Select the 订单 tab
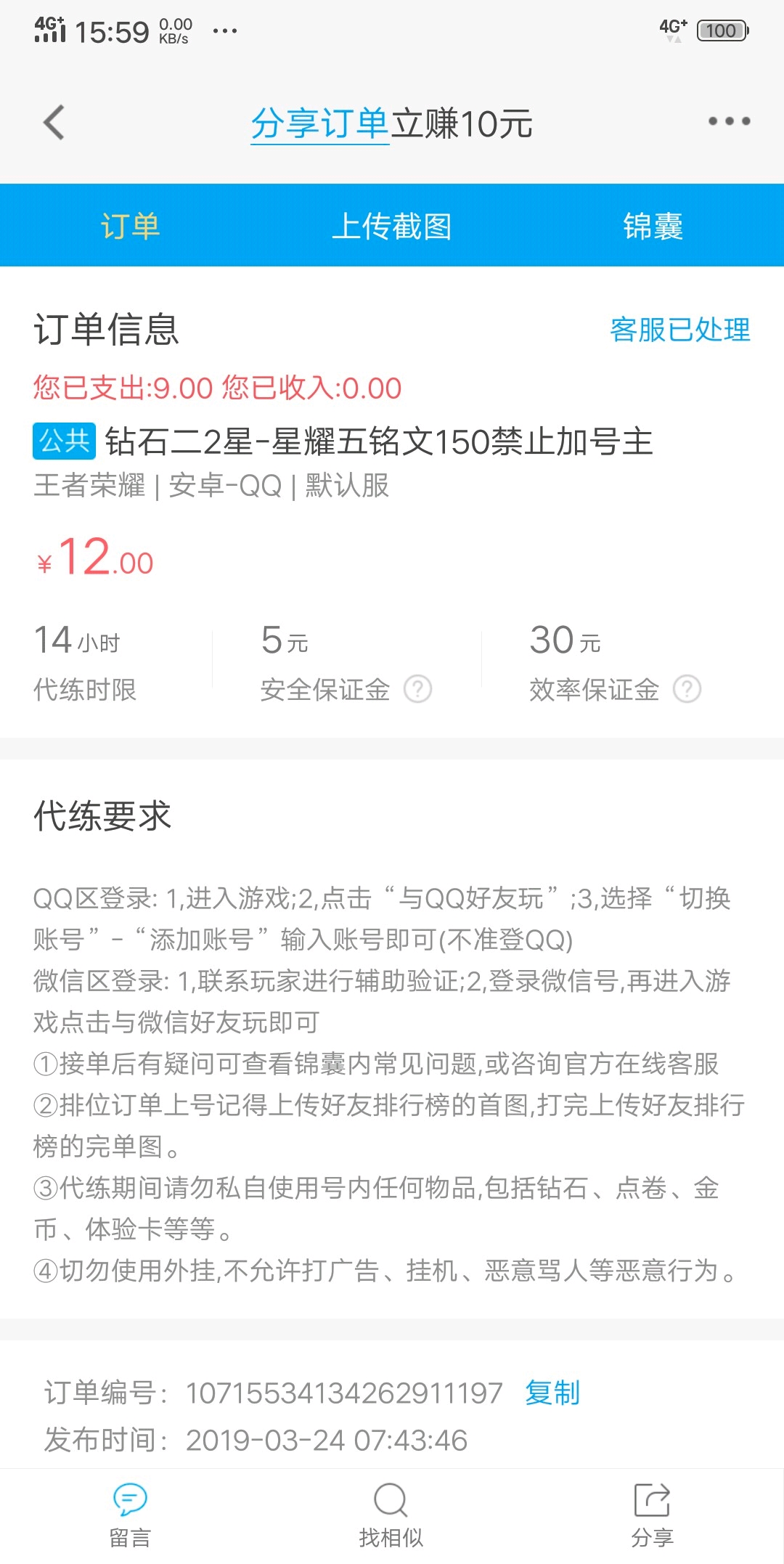 (131, 227)
